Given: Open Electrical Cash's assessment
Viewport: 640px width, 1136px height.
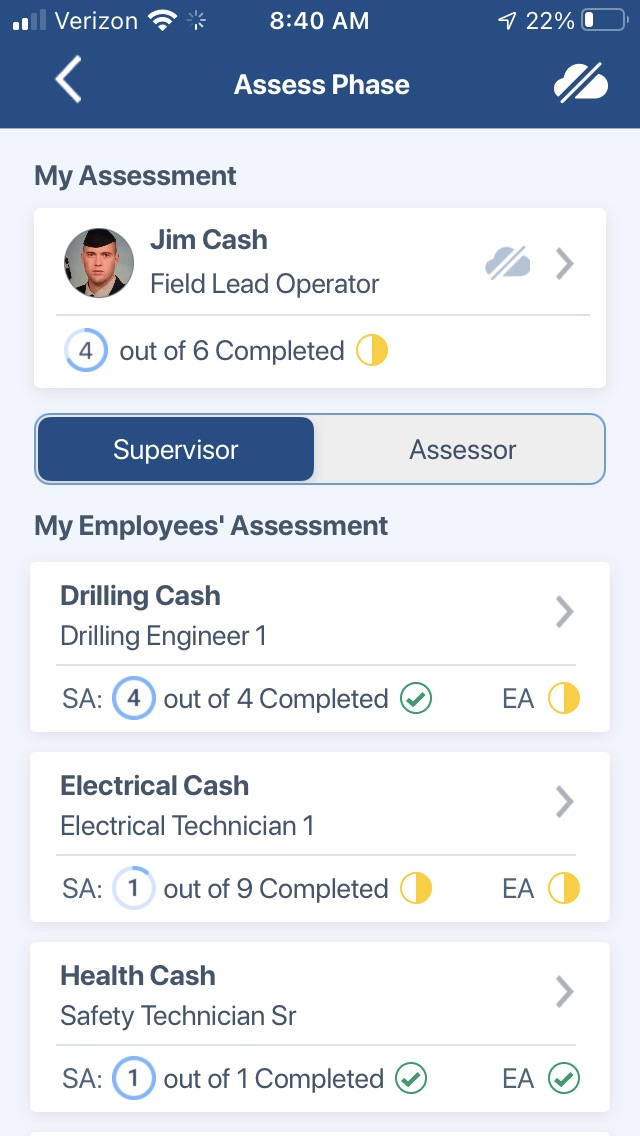Looking at the screenshot, I should tap(320, 837).
